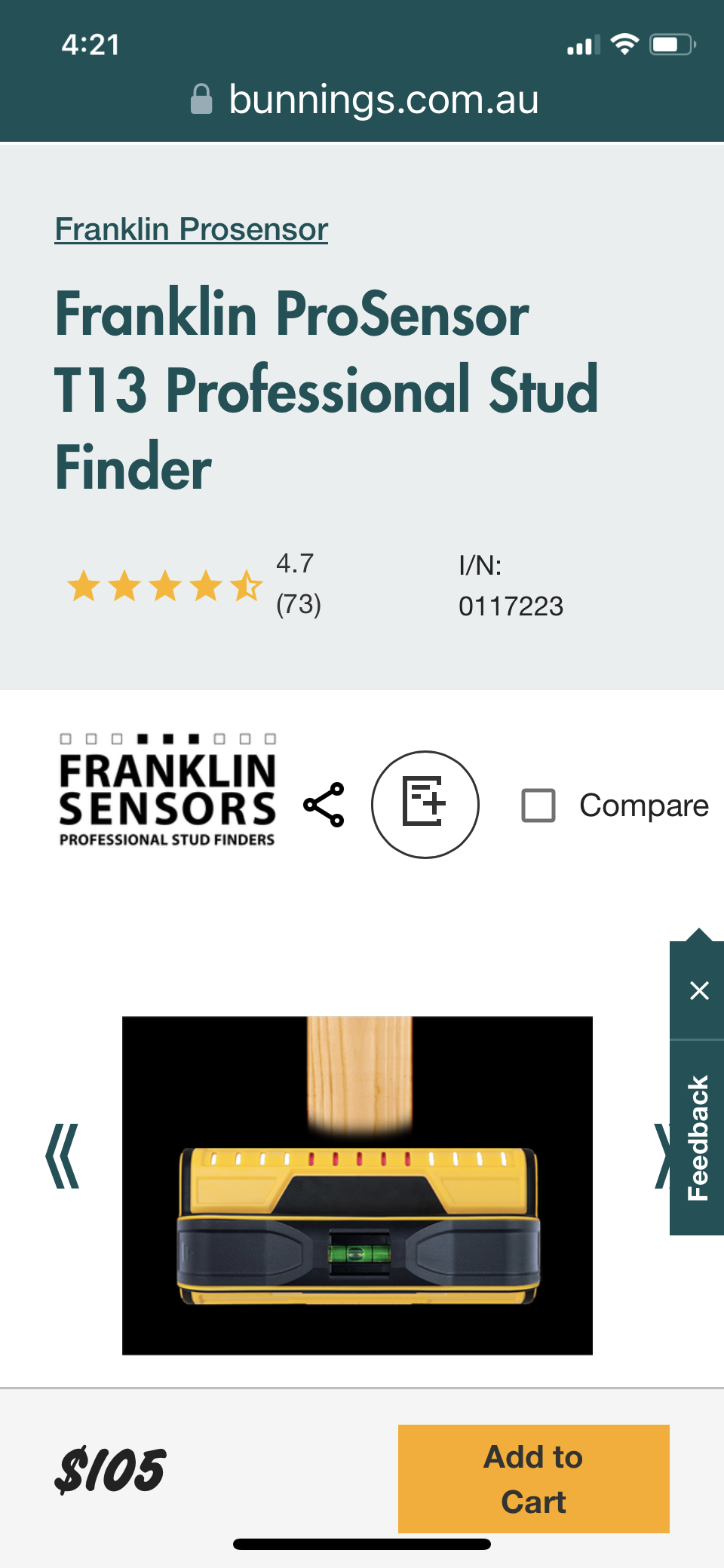The width and height of the screenshot is (724, 1568).
Task: Enable the Compare checkbox
Action: [x=538, y=805]
